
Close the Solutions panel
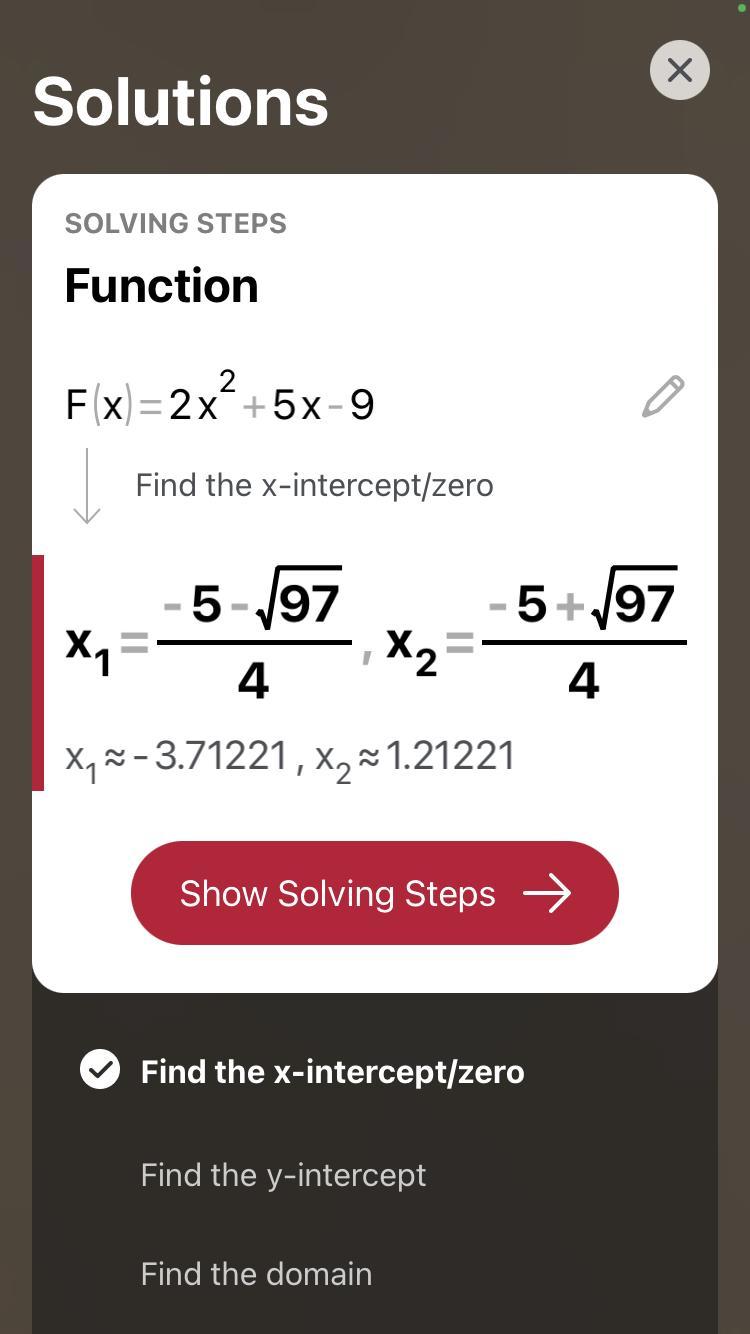(x=679, y=70)
